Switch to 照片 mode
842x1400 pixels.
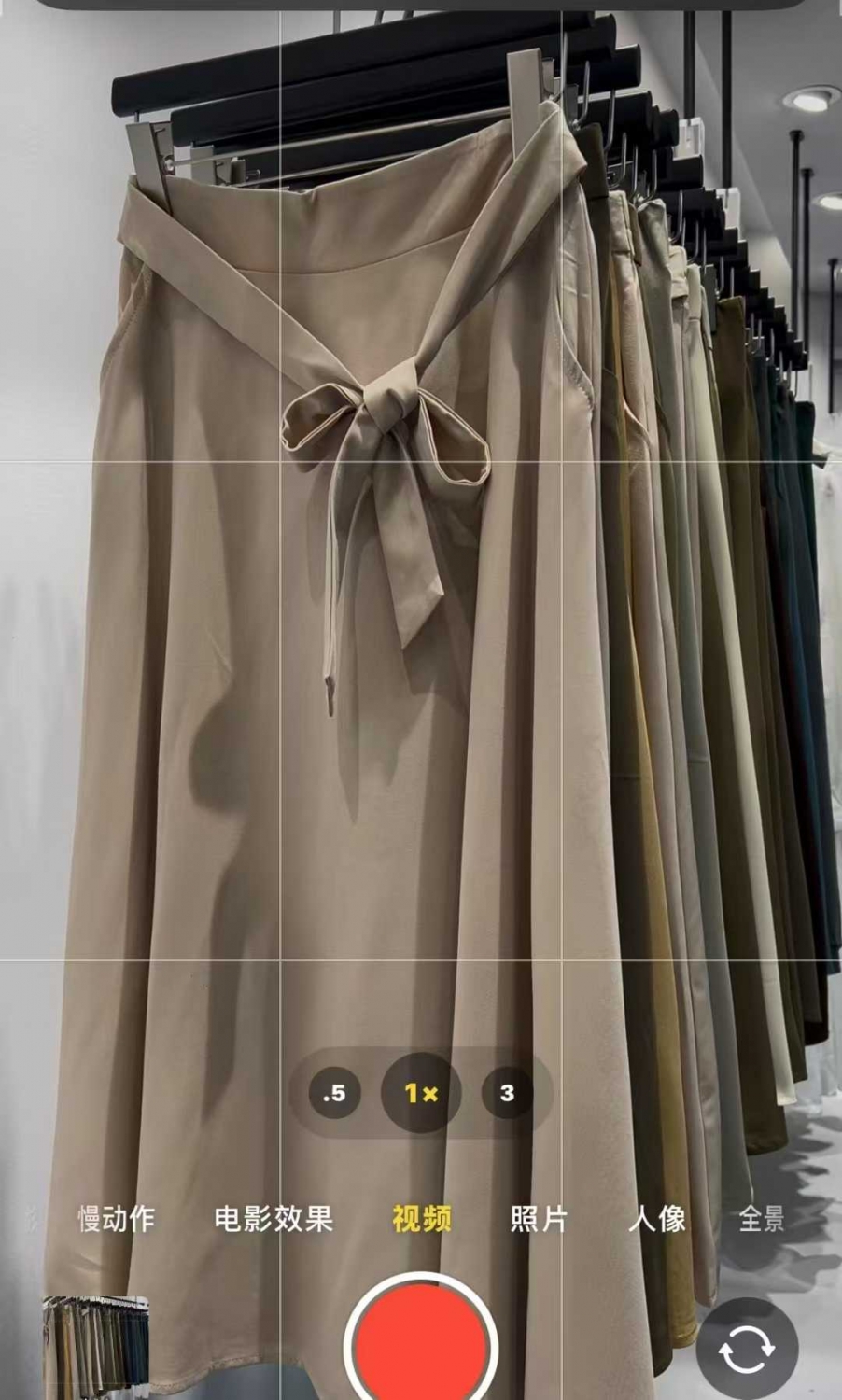pyautogui.click(x=539, y=1219)
